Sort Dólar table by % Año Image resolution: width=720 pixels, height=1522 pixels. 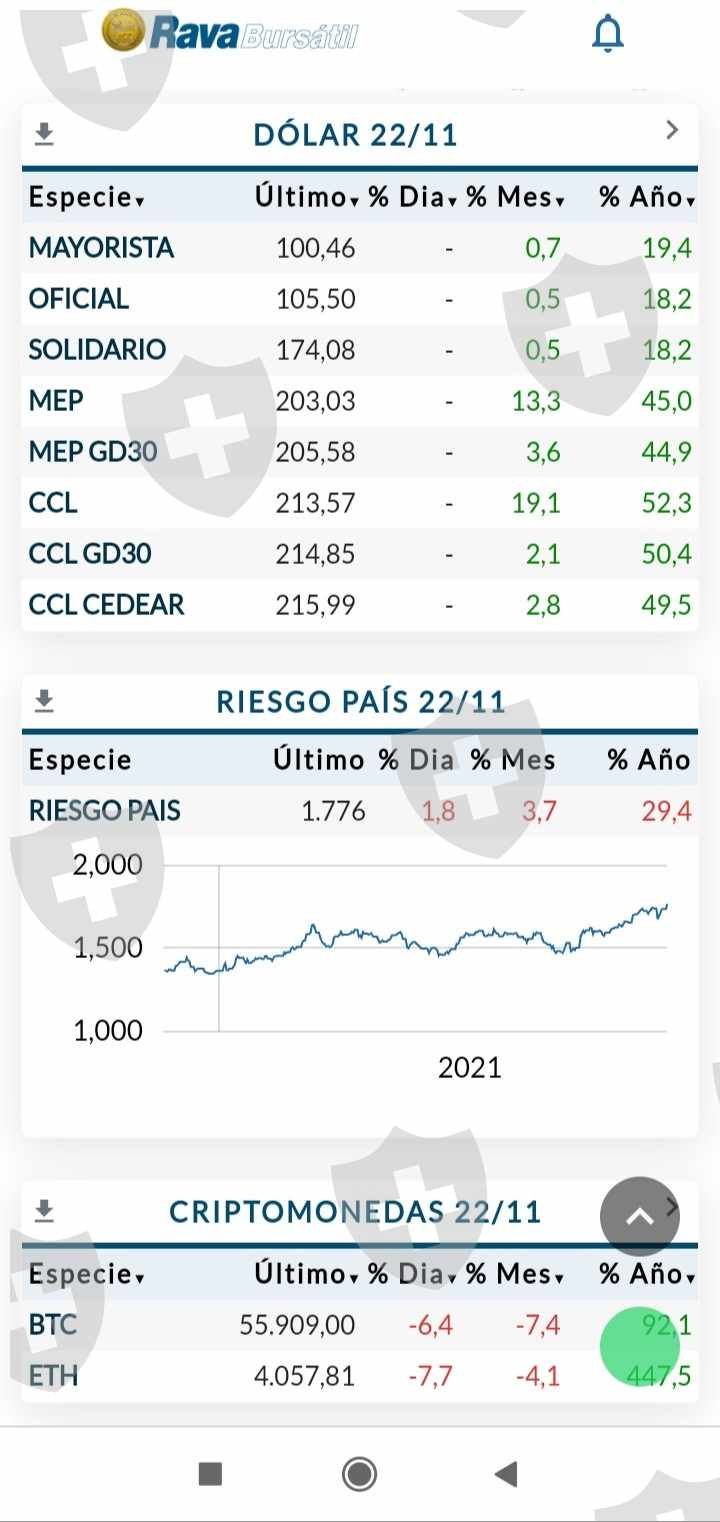click(x=647, y=197)
